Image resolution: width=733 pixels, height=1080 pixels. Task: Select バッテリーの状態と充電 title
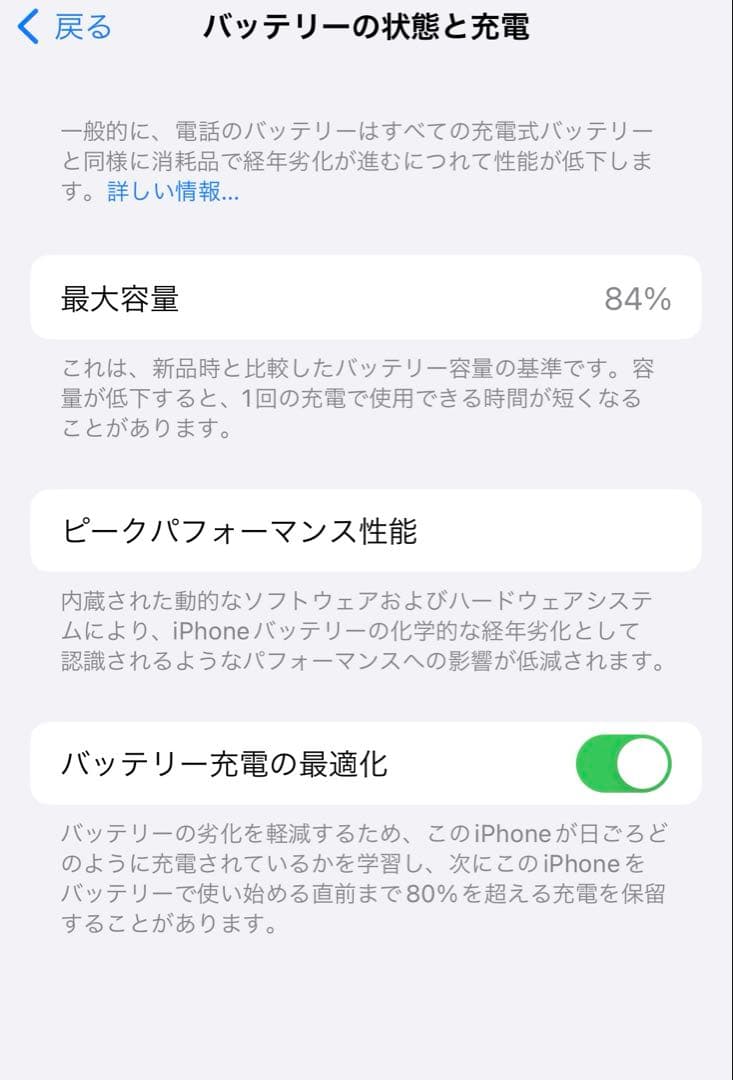(x=366, y=28)
